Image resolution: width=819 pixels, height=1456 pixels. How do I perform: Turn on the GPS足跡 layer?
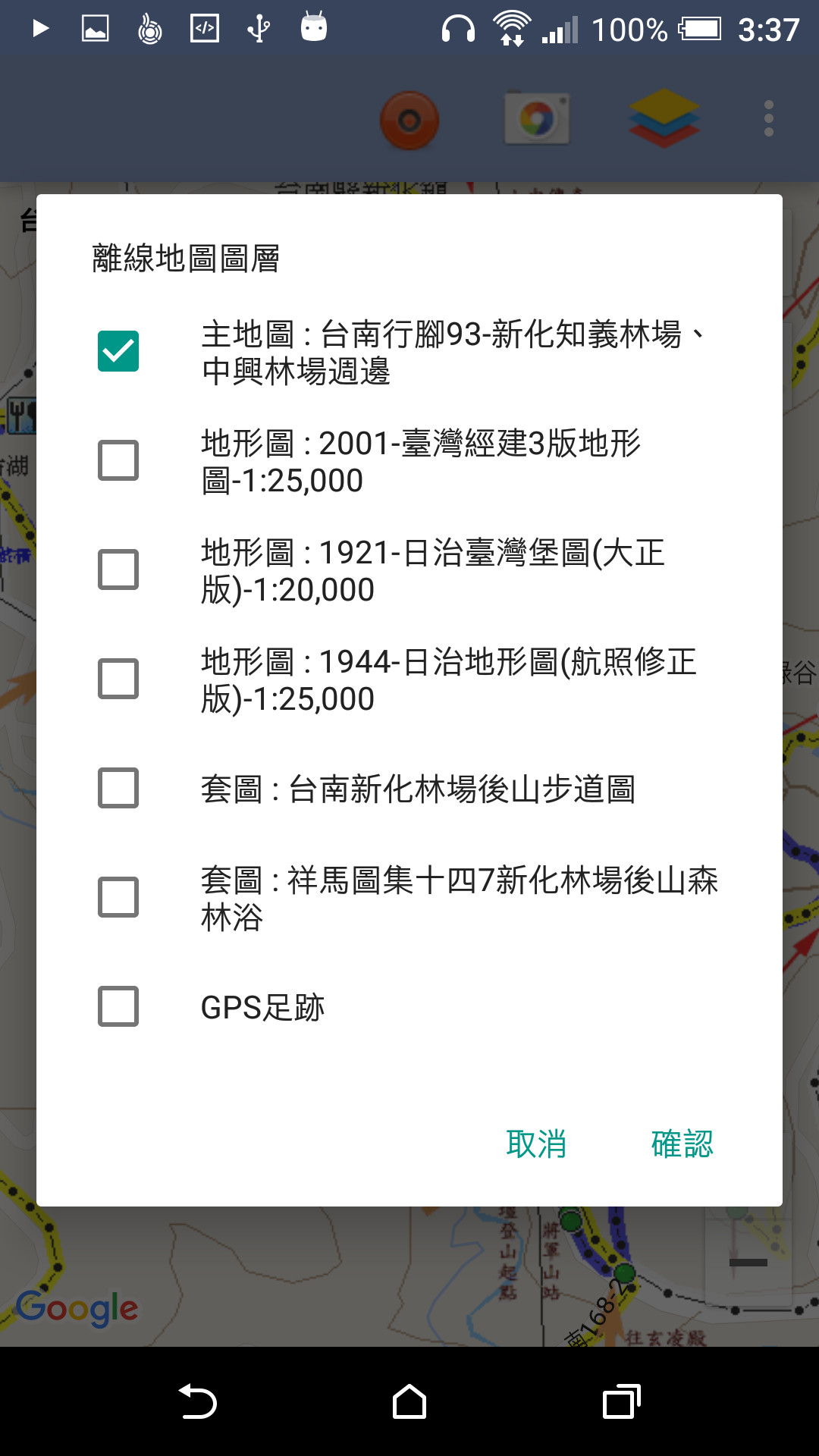(118, 1006)
